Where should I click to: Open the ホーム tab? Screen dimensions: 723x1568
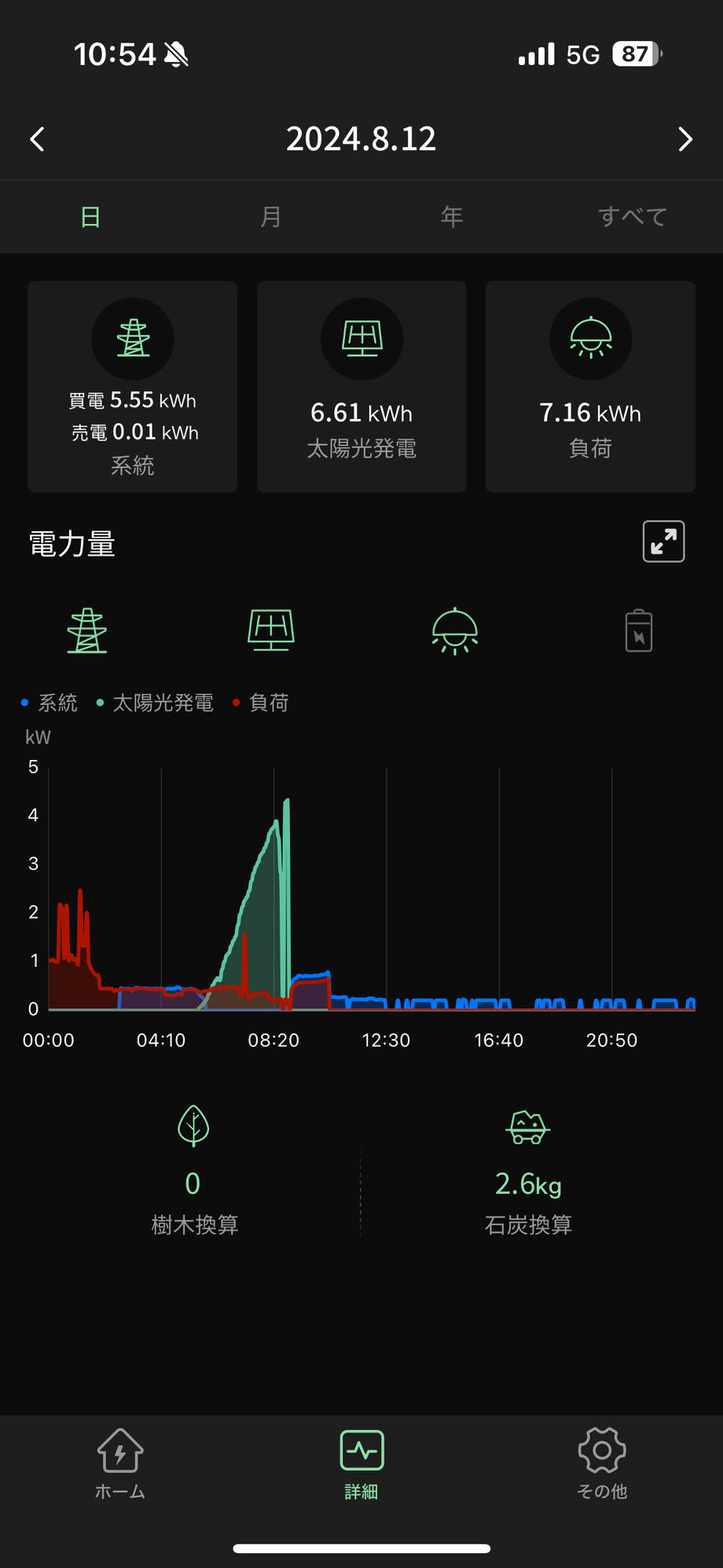point(120,1463)
